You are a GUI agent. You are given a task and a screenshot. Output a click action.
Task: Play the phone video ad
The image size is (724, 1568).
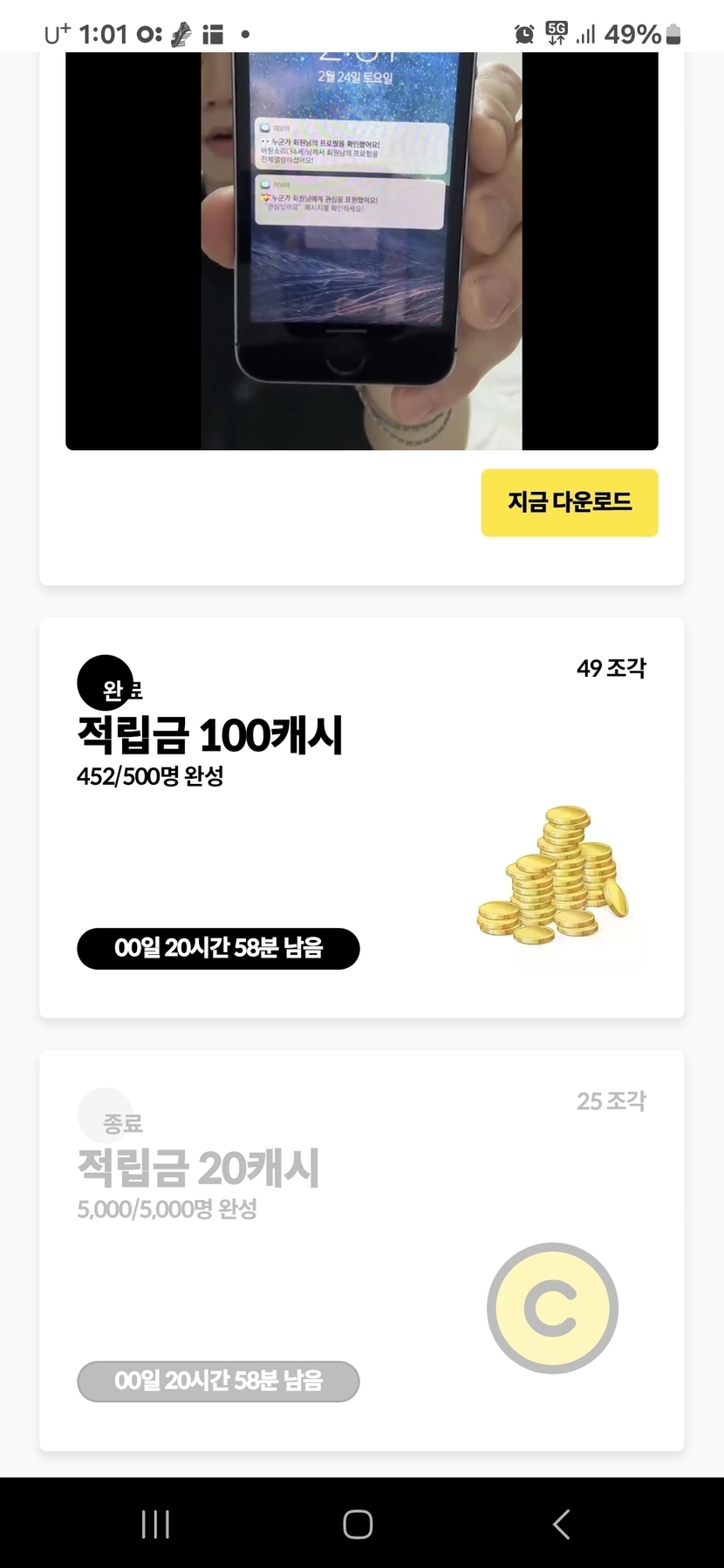(361, 253)
